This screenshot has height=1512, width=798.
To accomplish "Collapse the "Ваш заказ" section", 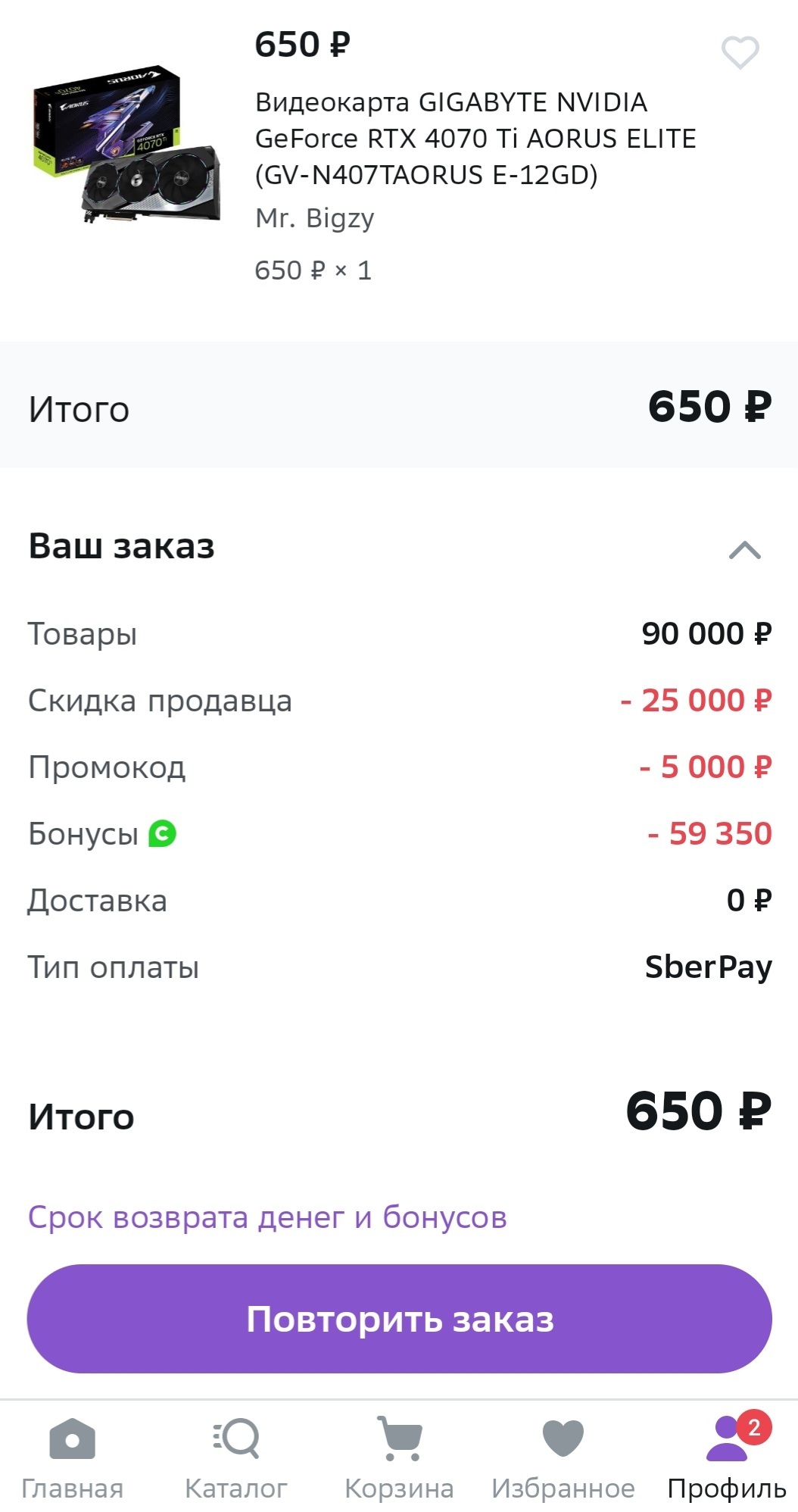I will click(x=745, y=549).
